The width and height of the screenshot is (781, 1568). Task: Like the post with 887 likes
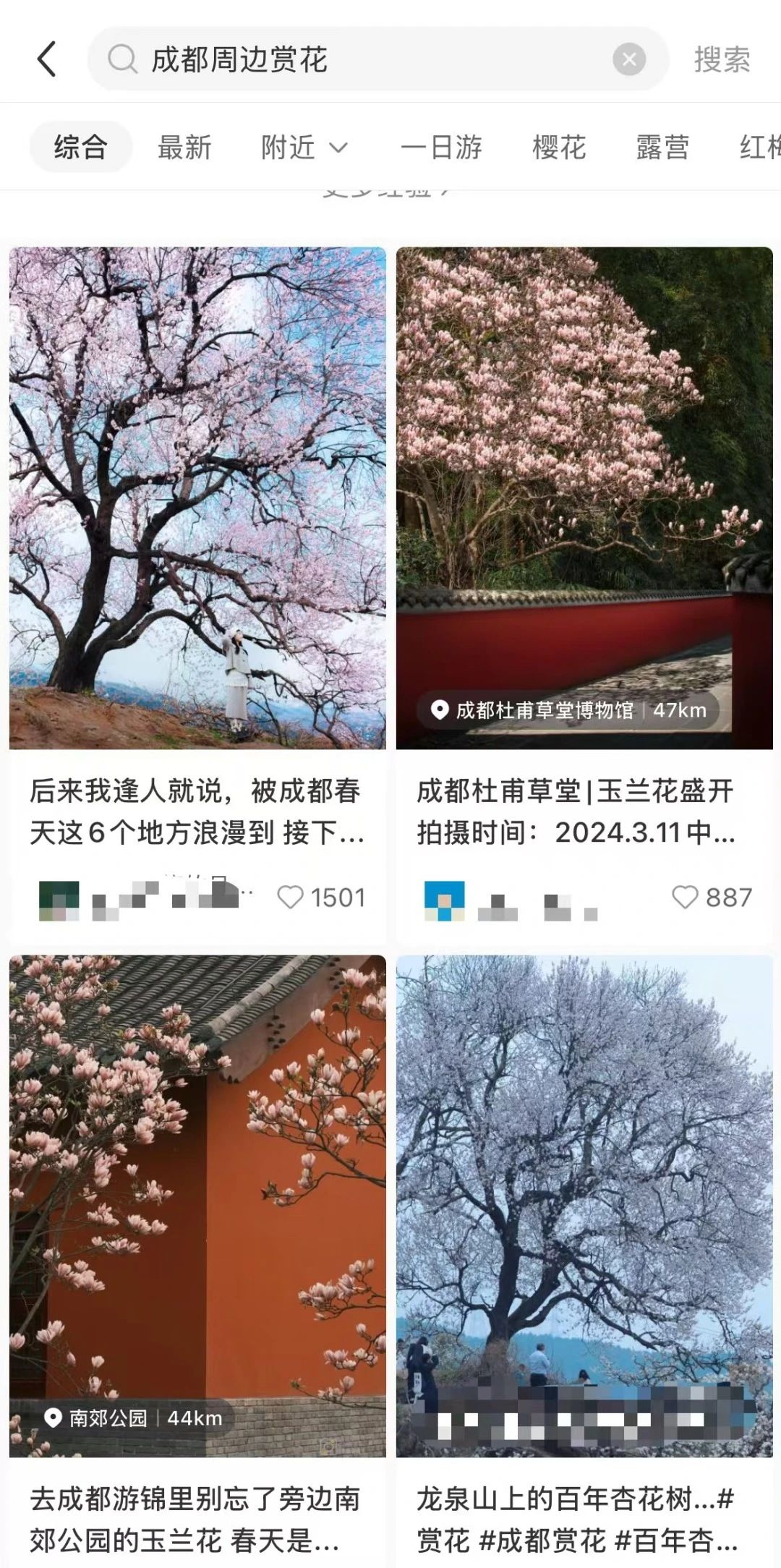pos(685,898)
